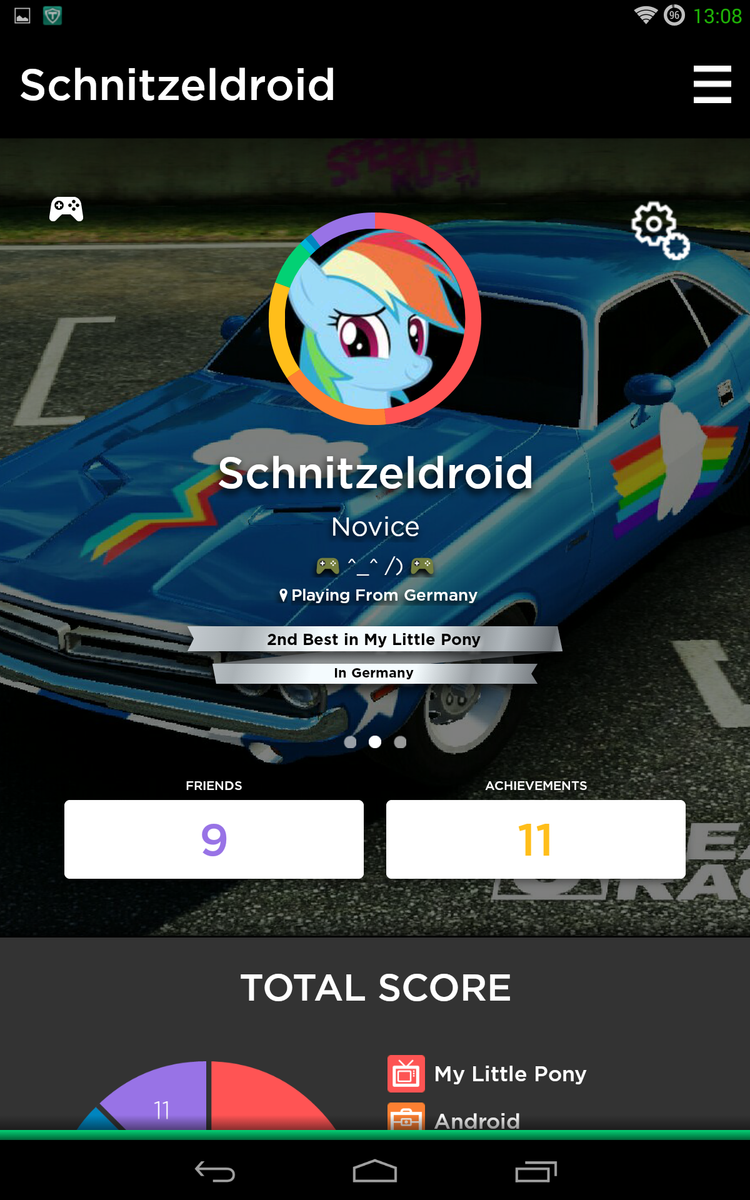
Task: Go back with system back button
Action: (214, 1171)
